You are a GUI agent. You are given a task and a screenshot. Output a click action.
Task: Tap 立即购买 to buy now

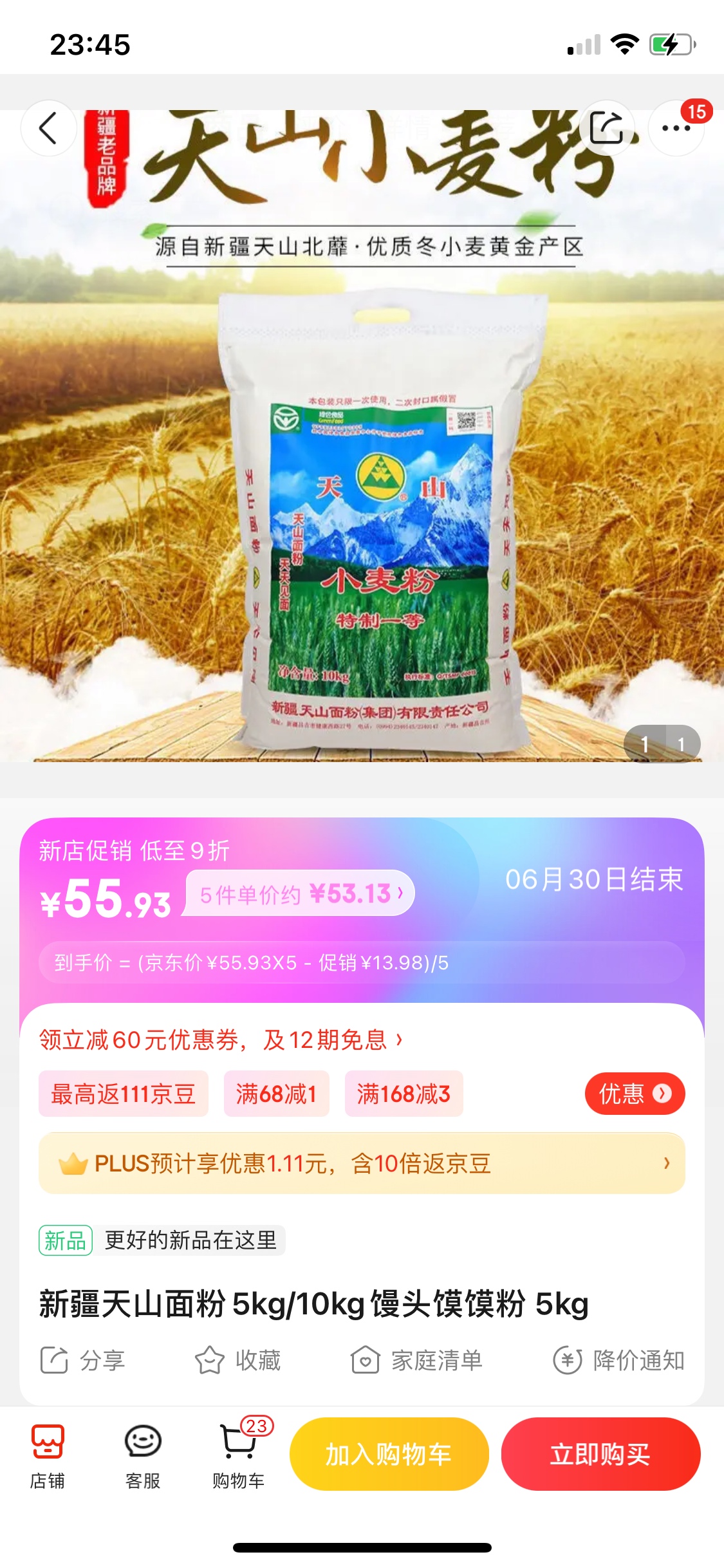point(600,1454)
